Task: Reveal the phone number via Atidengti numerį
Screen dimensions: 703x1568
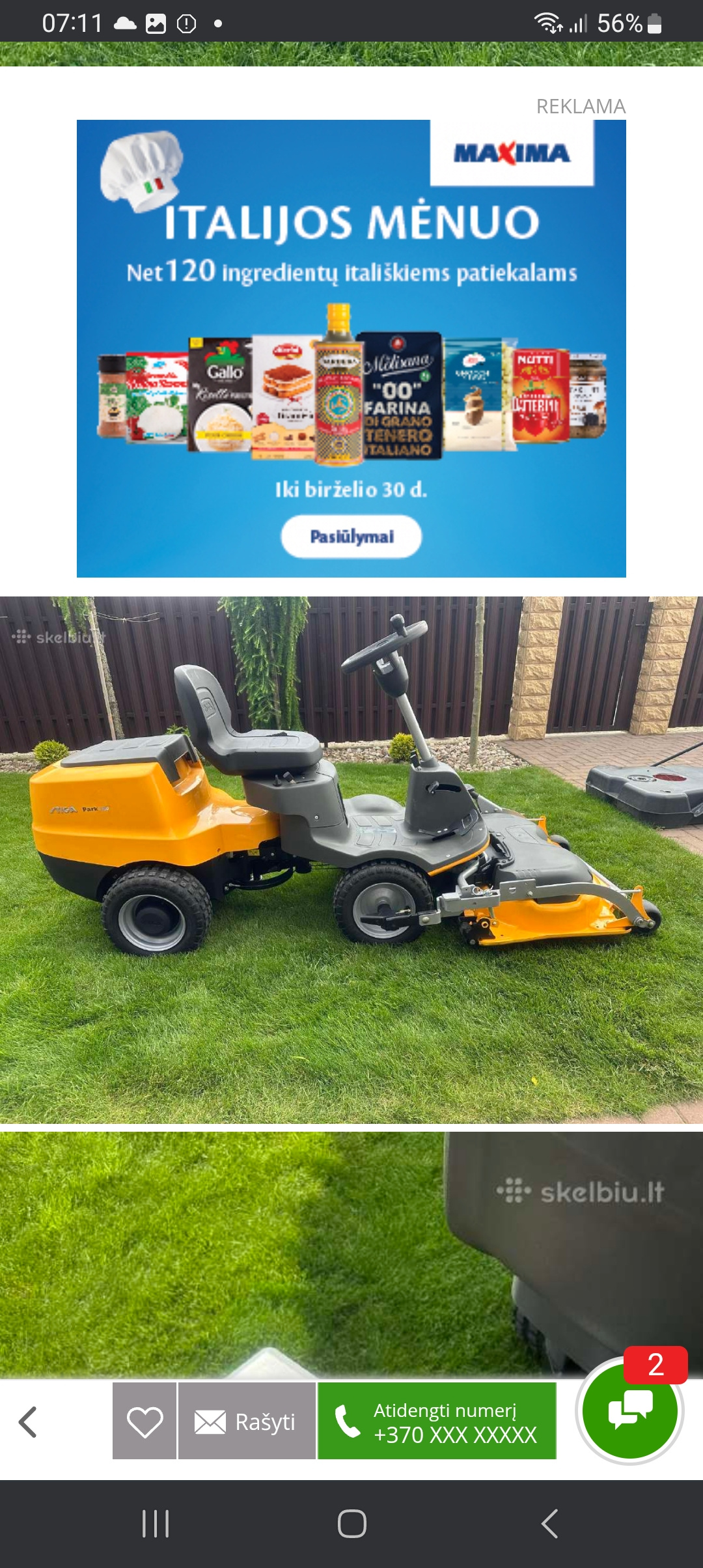Action: (437, 1421)
